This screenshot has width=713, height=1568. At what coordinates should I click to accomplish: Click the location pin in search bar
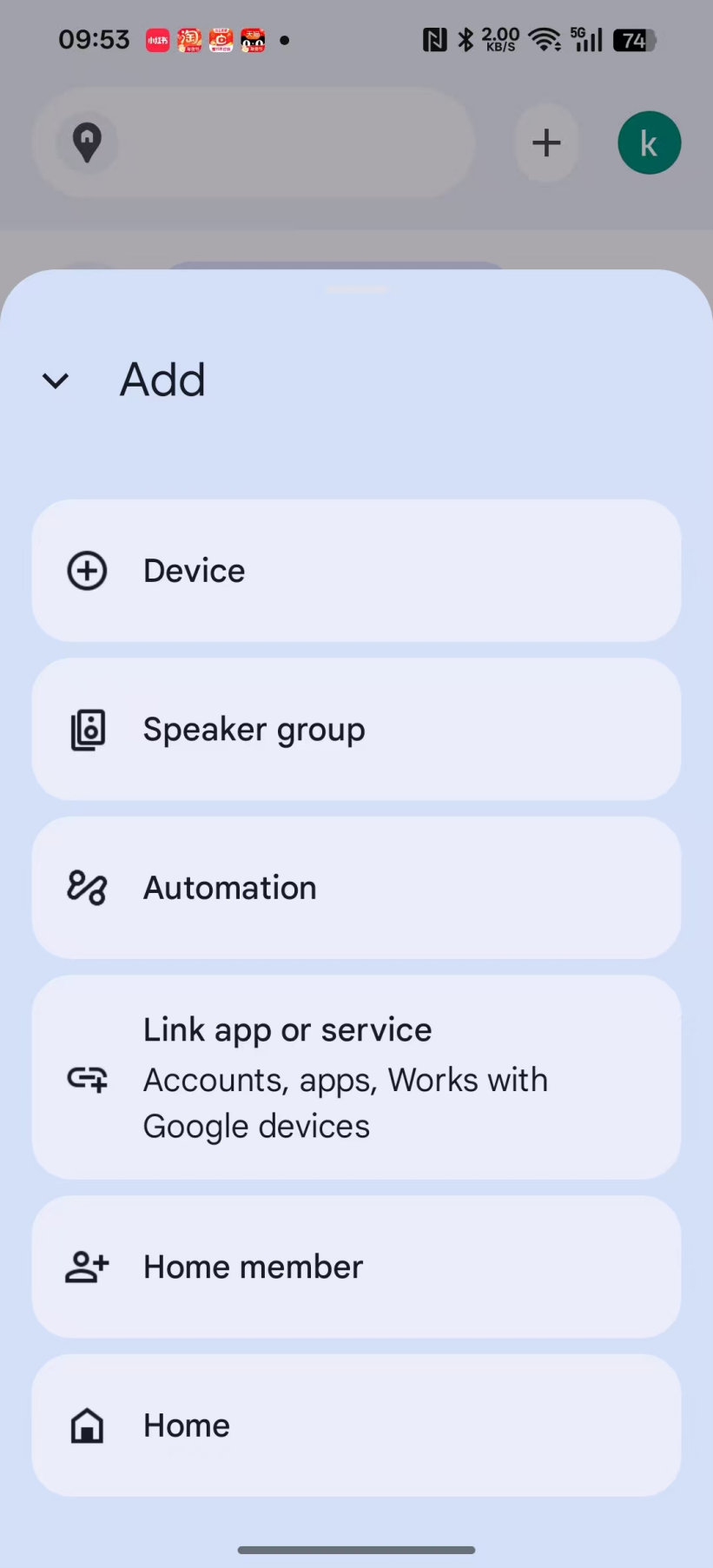point(87,142)
